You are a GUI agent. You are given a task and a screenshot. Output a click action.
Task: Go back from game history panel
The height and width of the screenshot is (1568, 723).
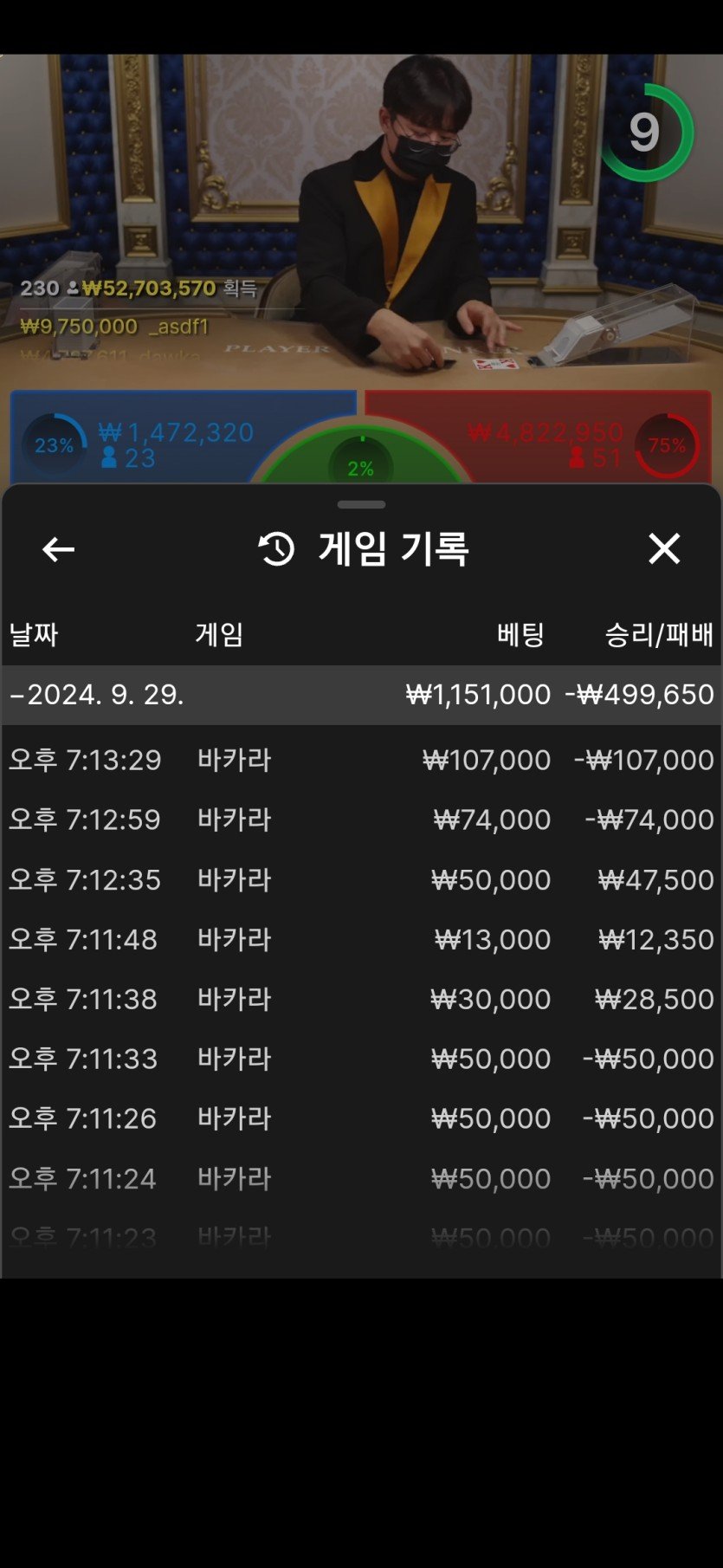point(58,549)
